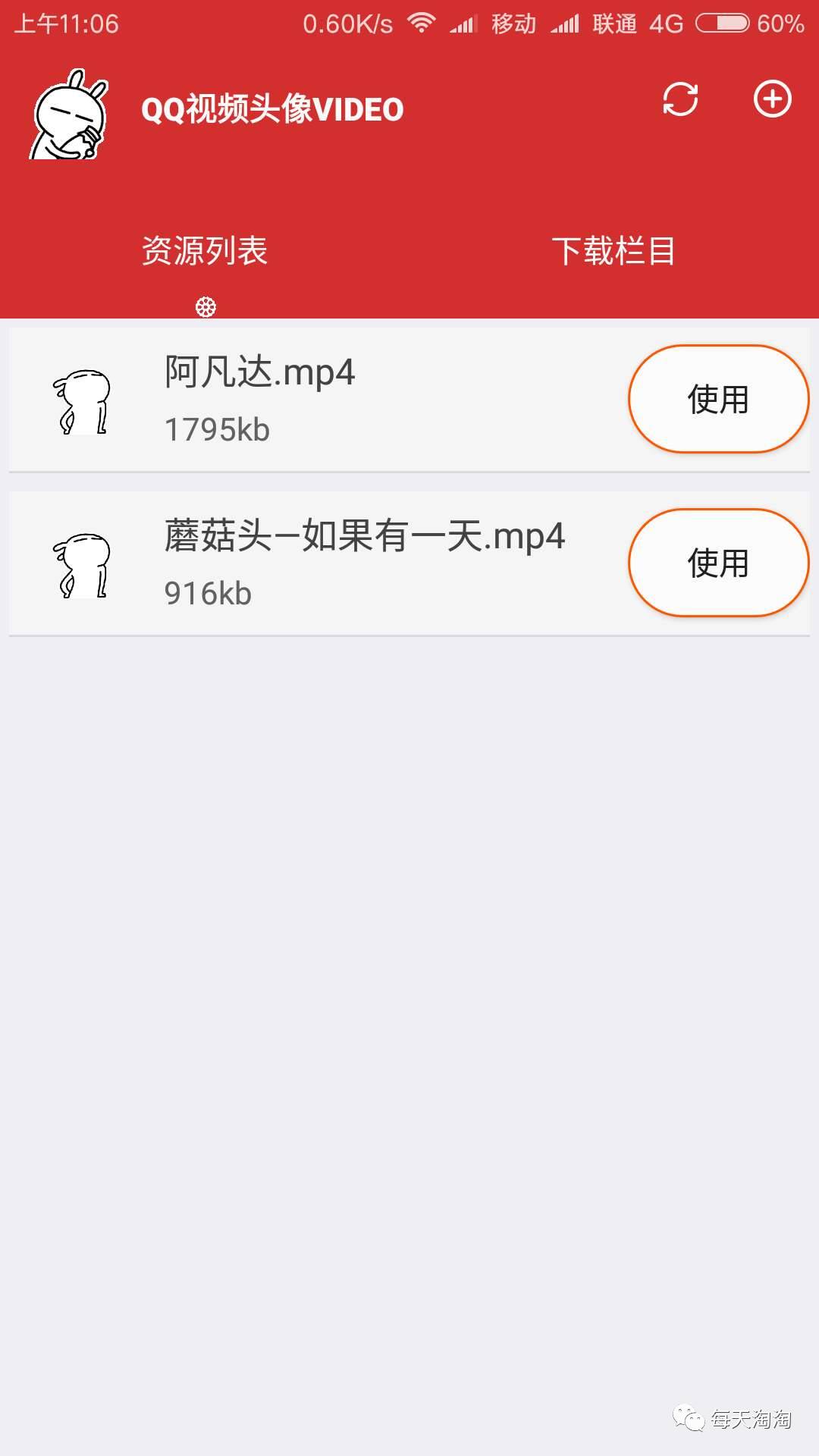Switch to the 下载栏目 tab

(x=613, y=251)
